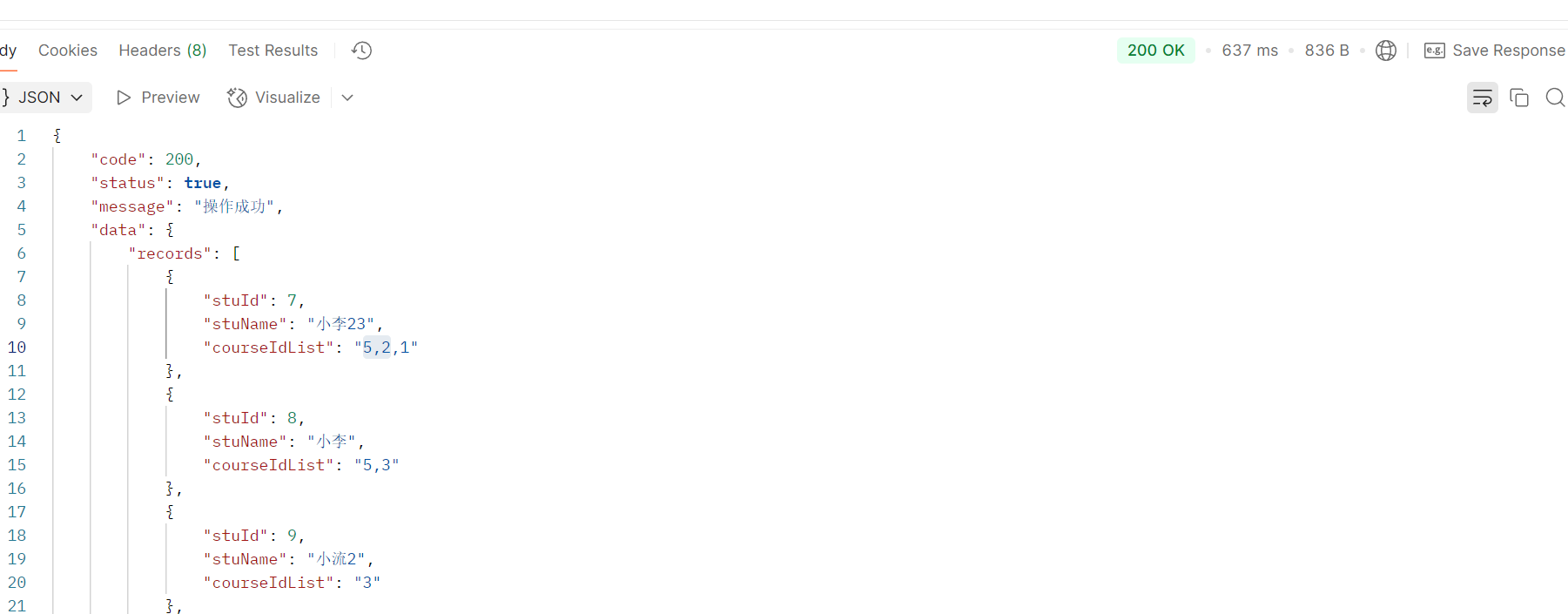Tap the 200 OK status badge
Screen dimensions: 1568x614
pos(1155,51)
